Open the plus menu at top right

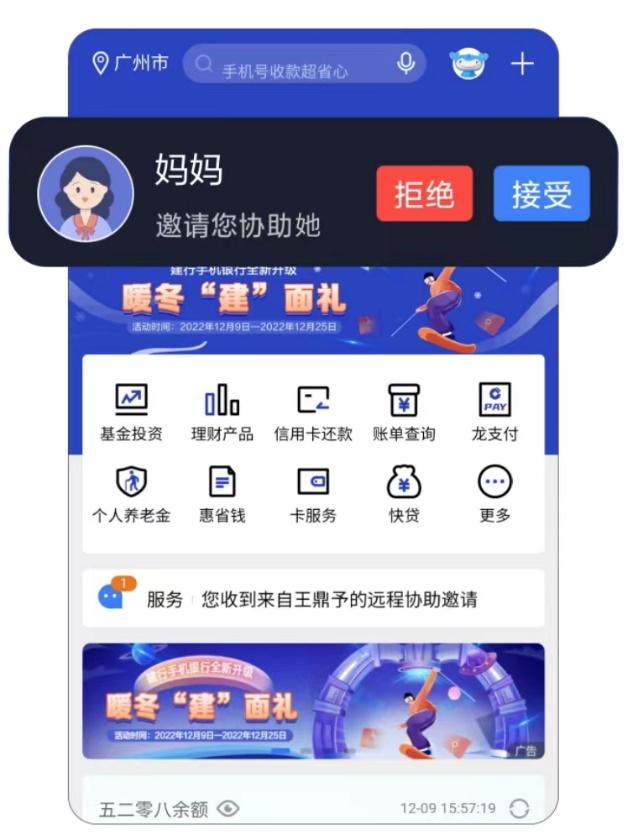(x=522, y=64)
